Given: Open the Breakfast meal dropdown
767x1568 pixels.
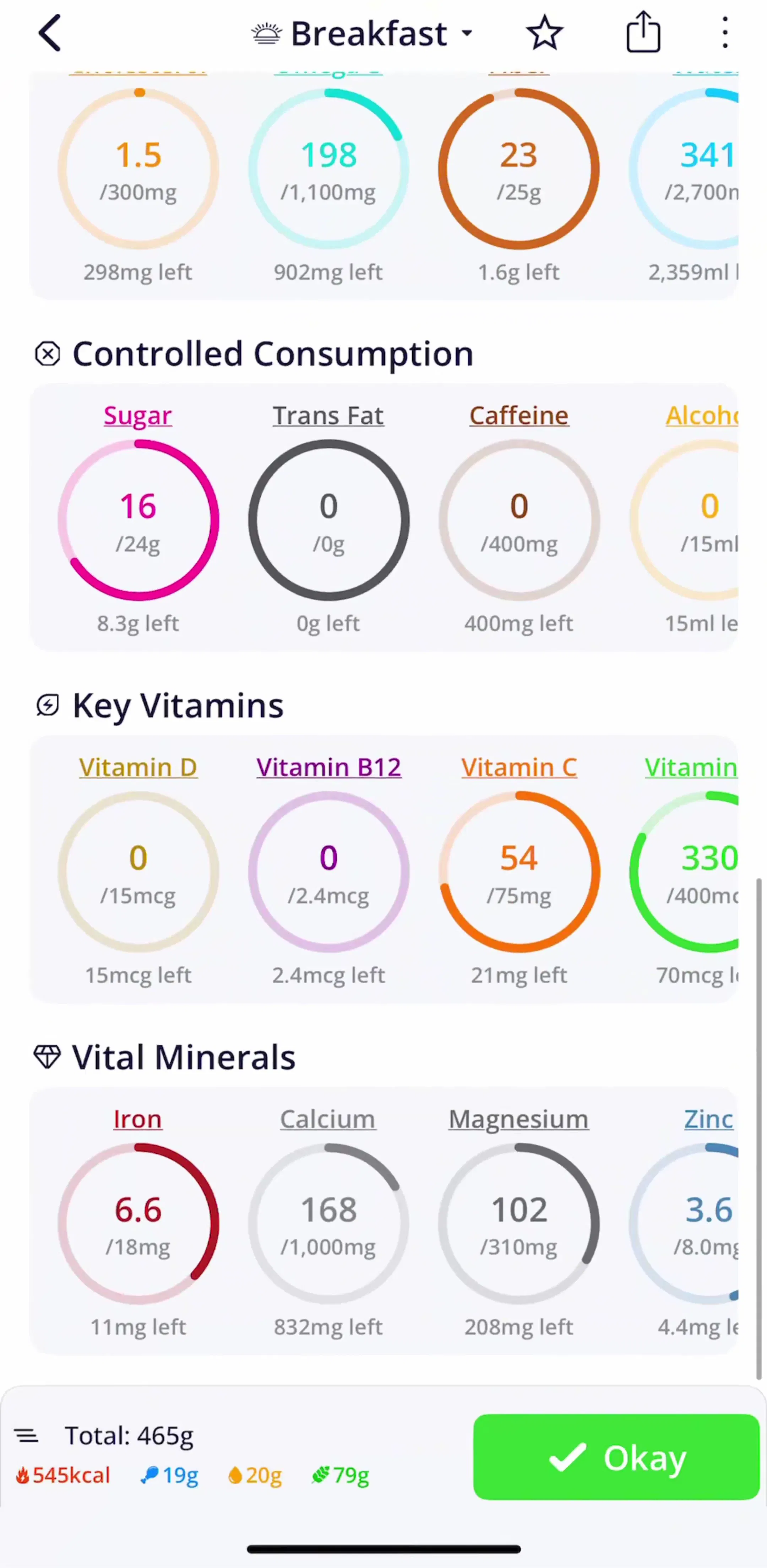Looking at the screenshot, I should click(x=363, y=33).
